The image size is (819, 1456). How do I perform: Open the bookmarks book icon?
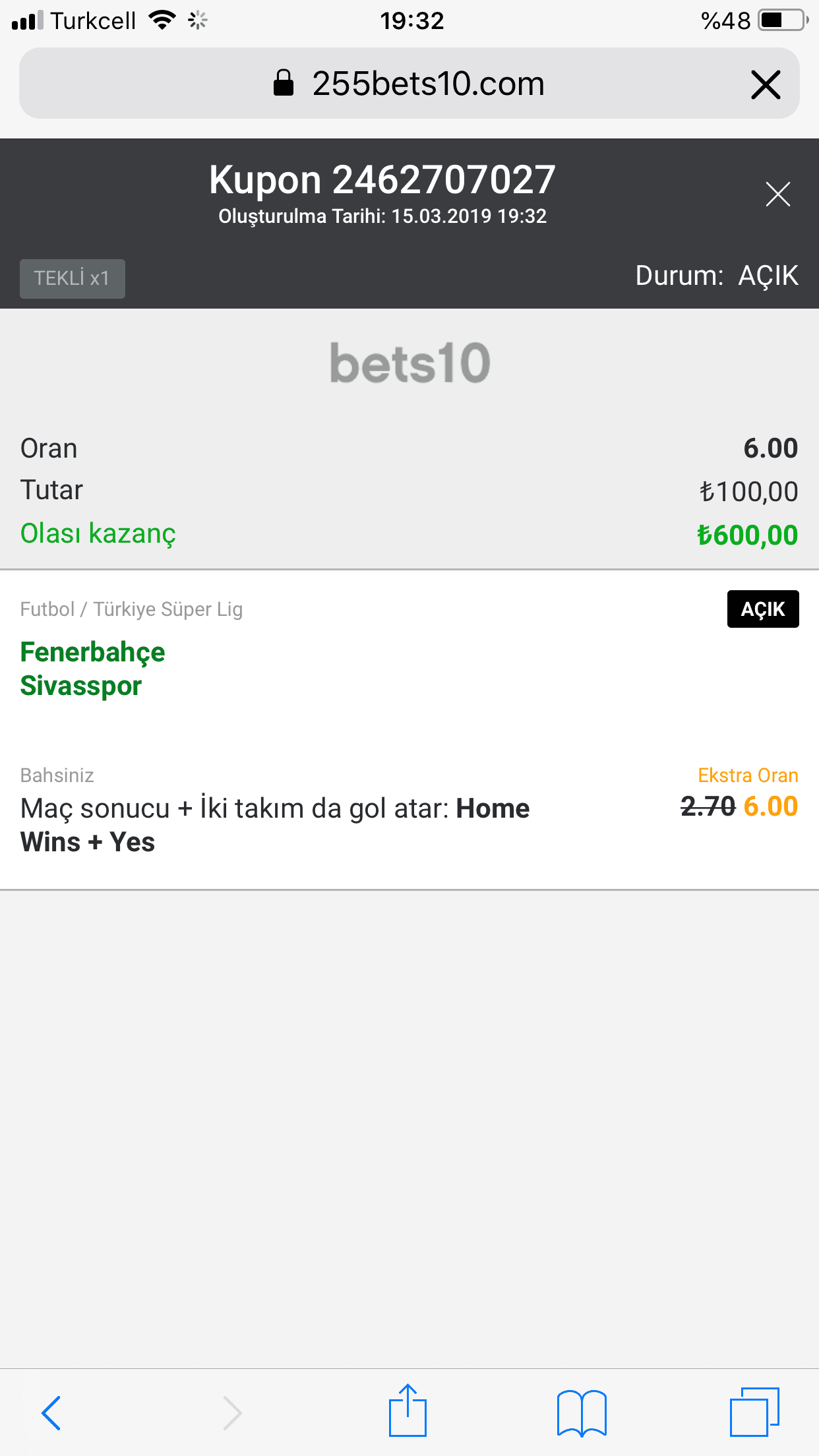tap(582, 1412)
